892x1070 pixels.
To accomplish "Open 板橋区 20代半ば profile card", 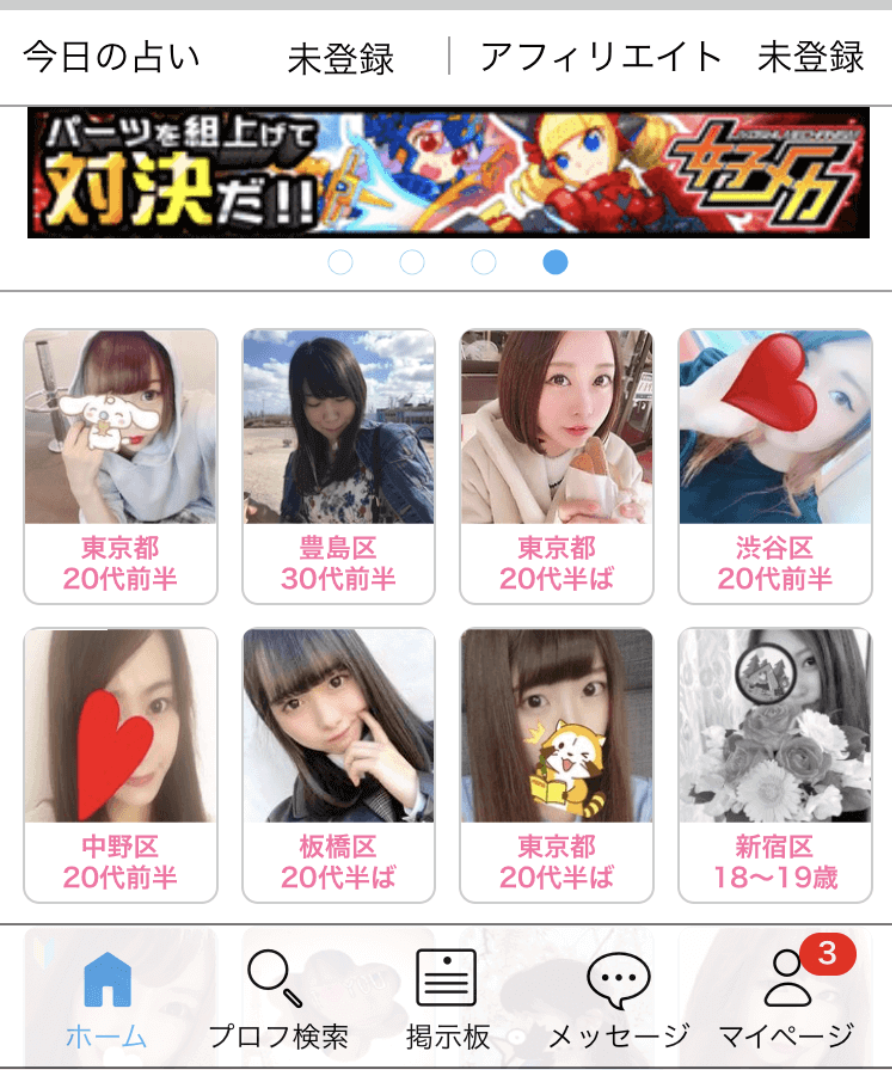I will [338, 765].
